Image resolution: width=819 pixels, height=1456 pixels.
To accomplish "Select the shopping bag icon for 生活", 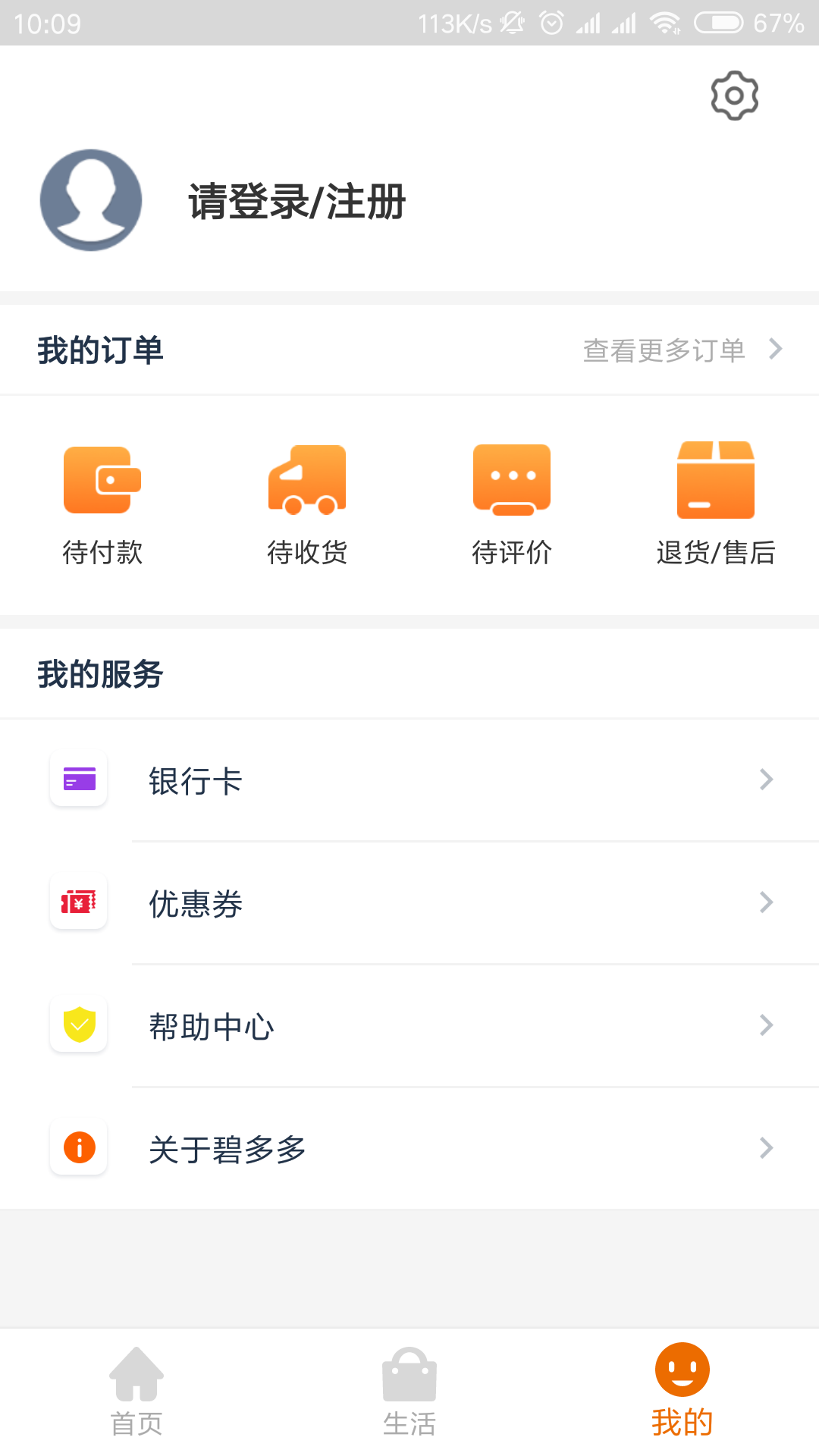I will [x=409, y=1373].
